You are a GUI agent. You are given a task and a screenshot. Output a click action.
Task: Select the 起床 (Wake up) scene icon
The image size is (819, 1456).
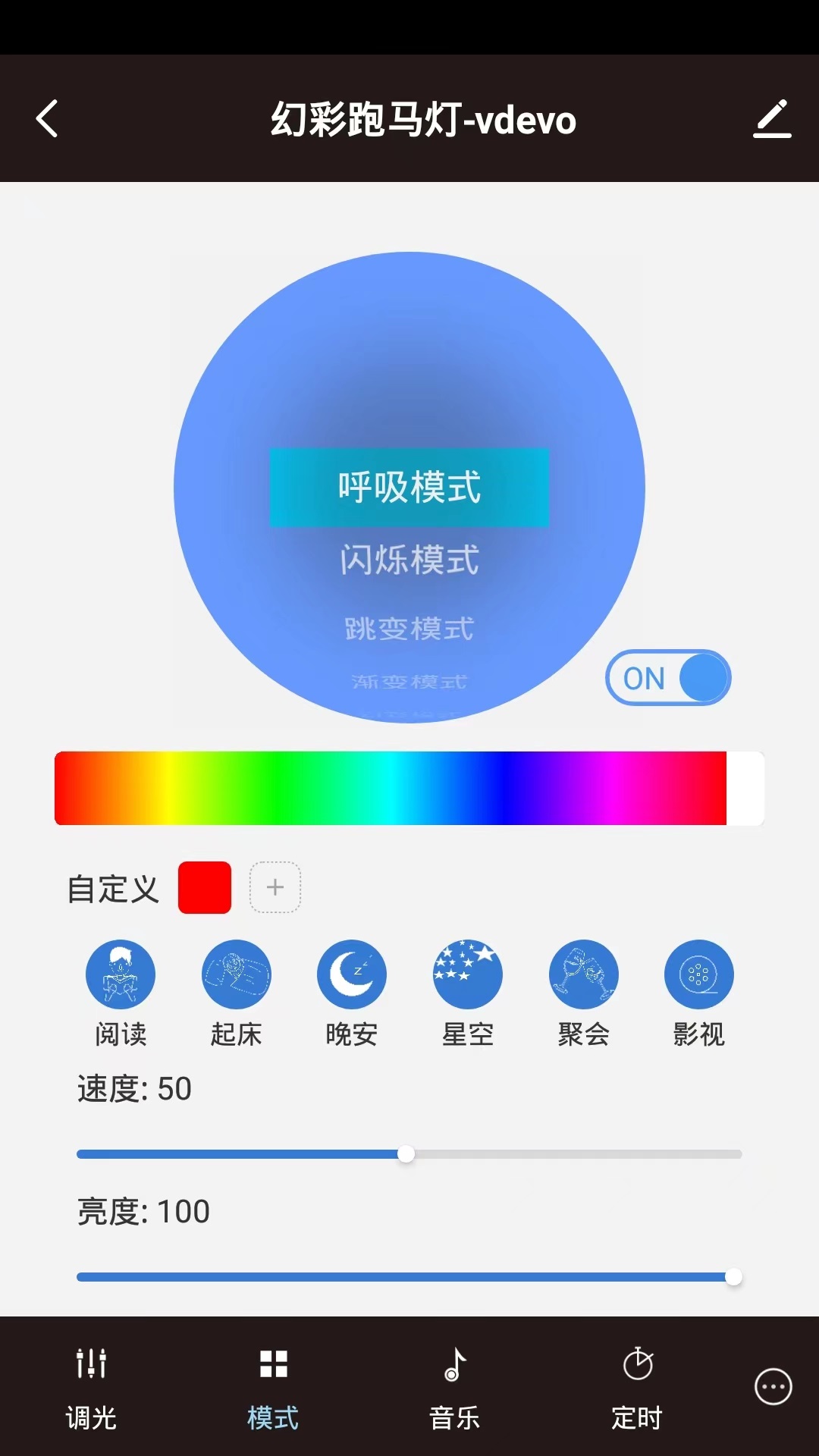[x=237, y=974]
